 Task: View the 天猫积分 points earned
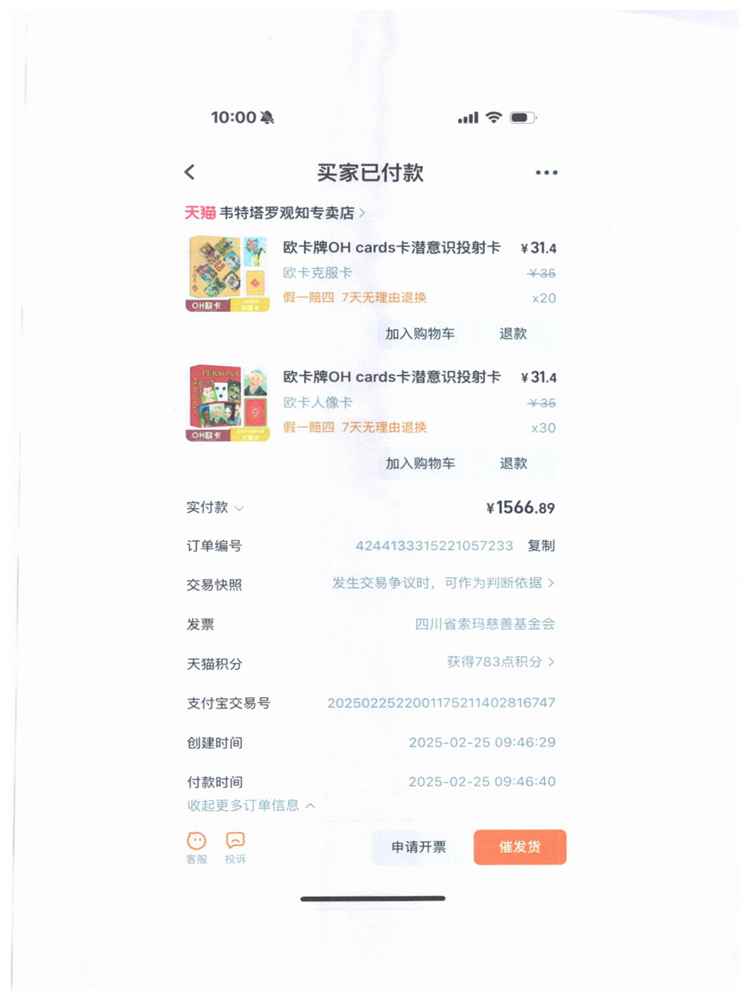[500, 662]
